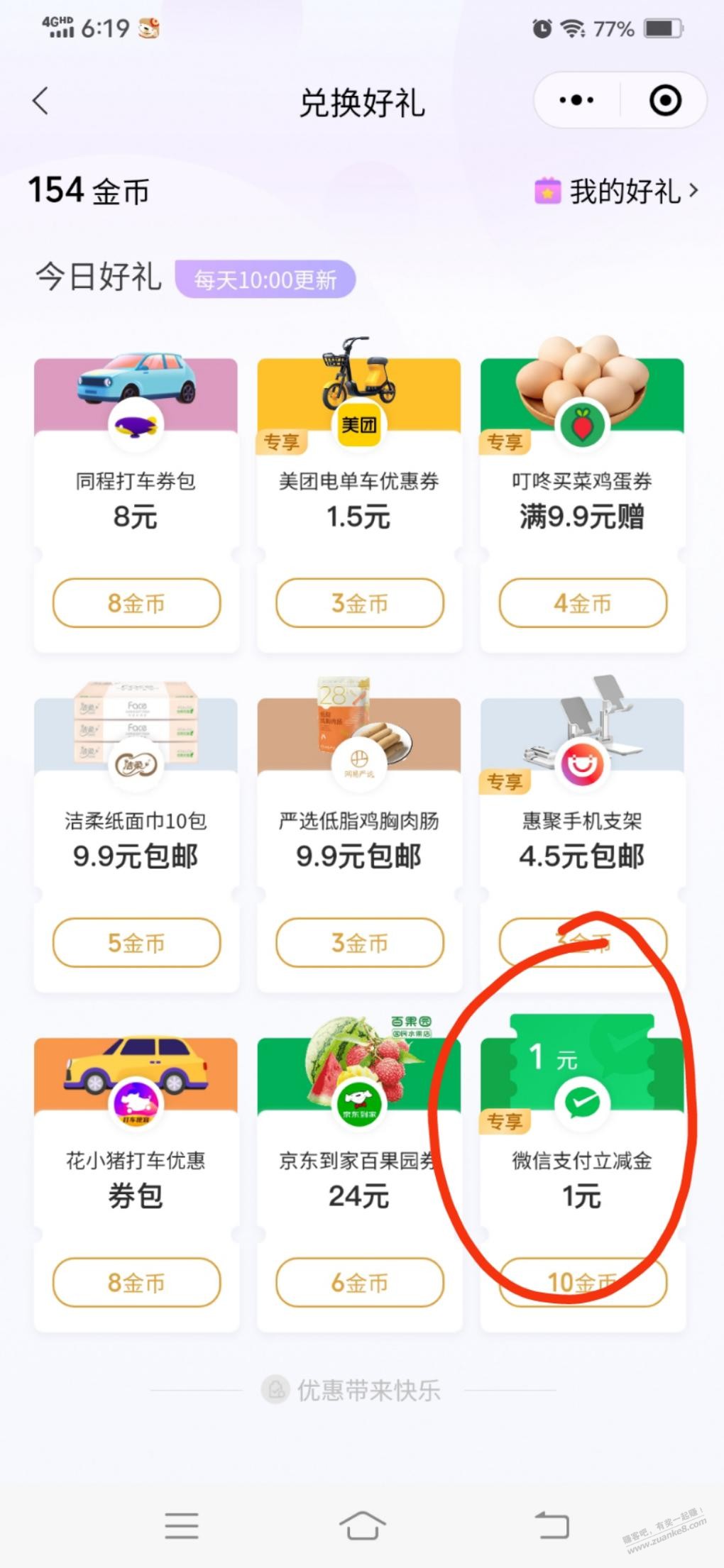Redeem 美团电单车优惠券 for 3金币
This screenshot has height=1568, width=724.
(x=360, y=603)
